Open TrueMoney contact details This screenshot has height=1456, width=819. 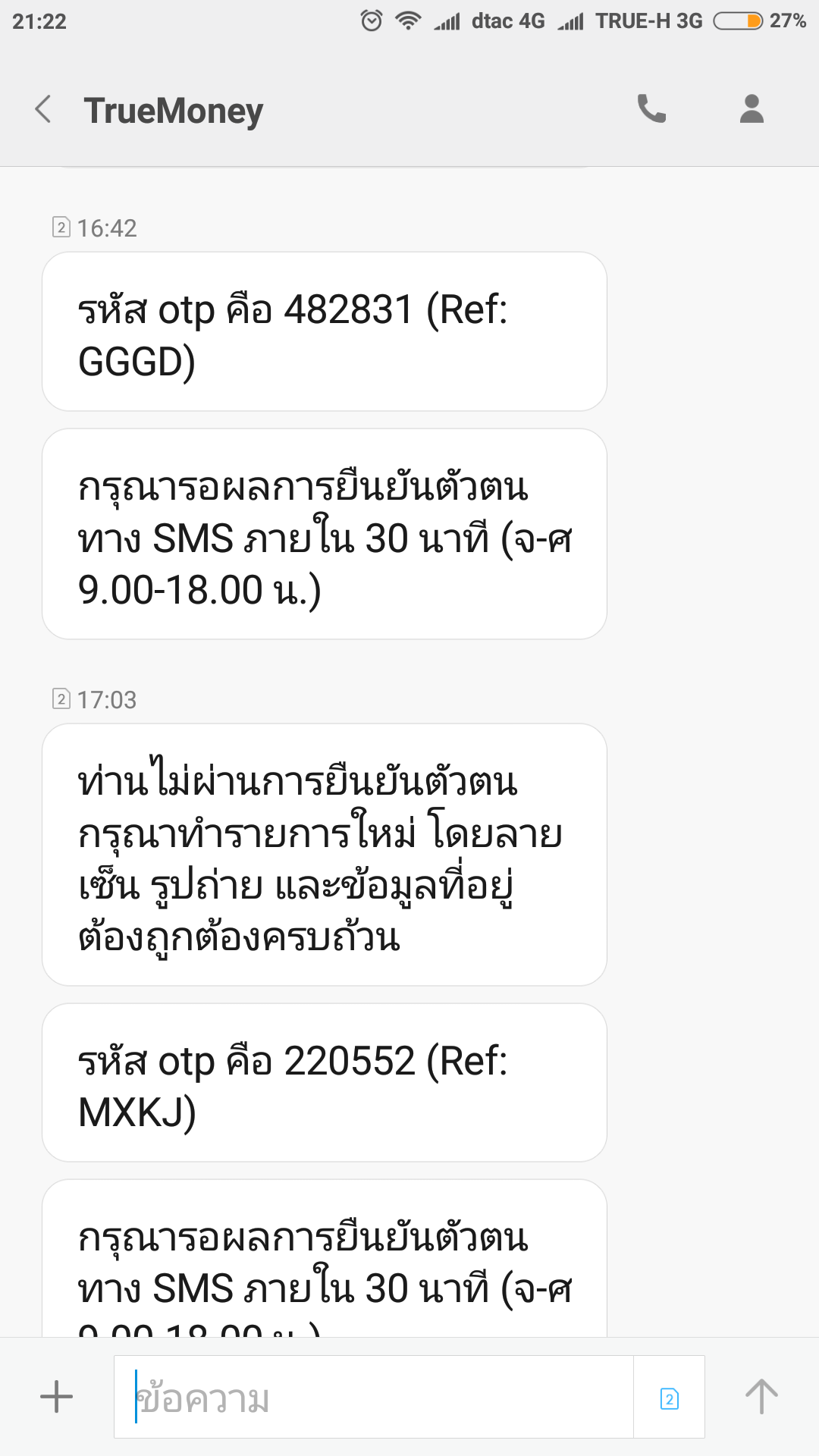click(x=751, y=109)
